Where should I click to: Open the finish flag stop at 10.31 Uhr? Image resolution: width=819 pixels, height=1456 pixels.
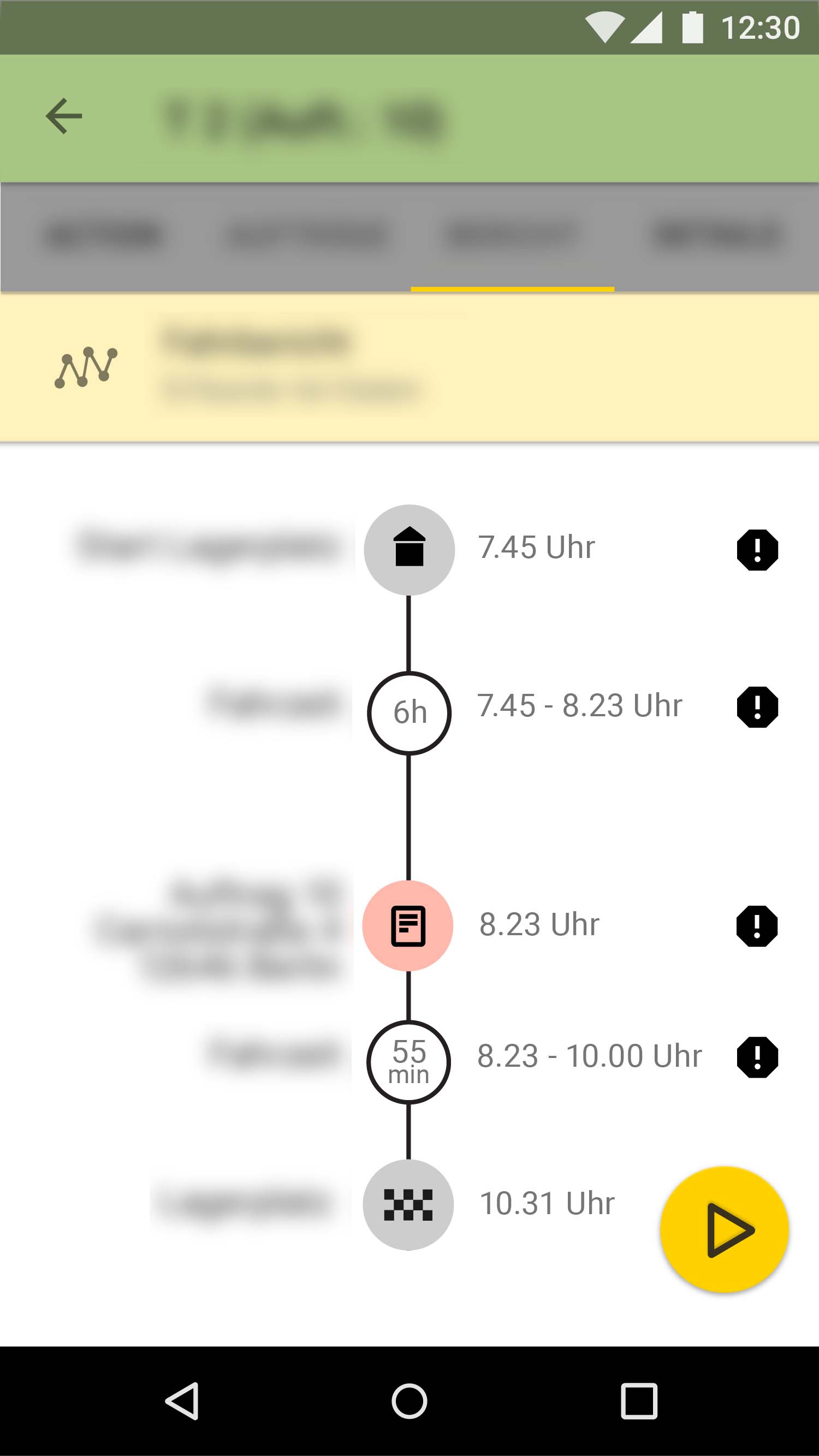[408, 1204]
